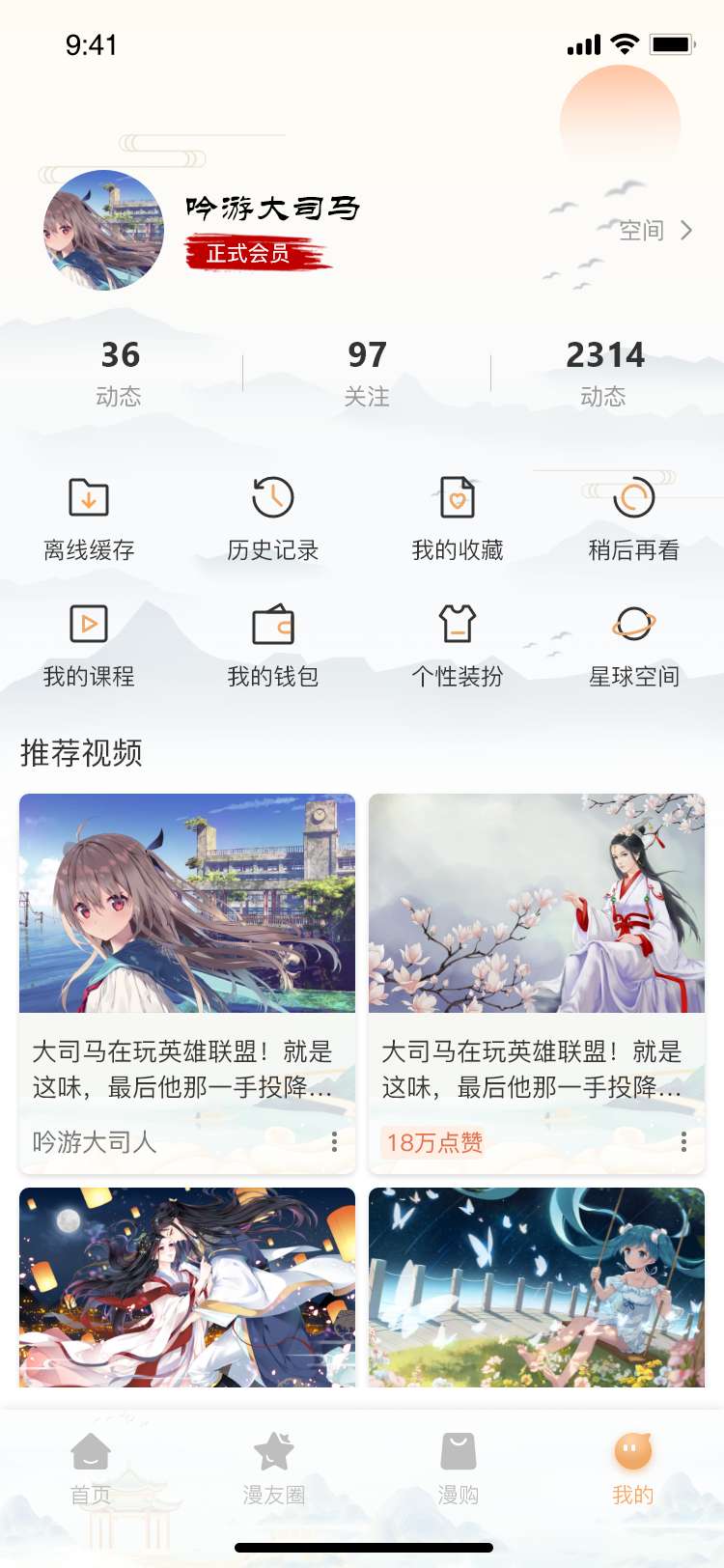Switch to the 漫购 tab

coord(459,1469)
